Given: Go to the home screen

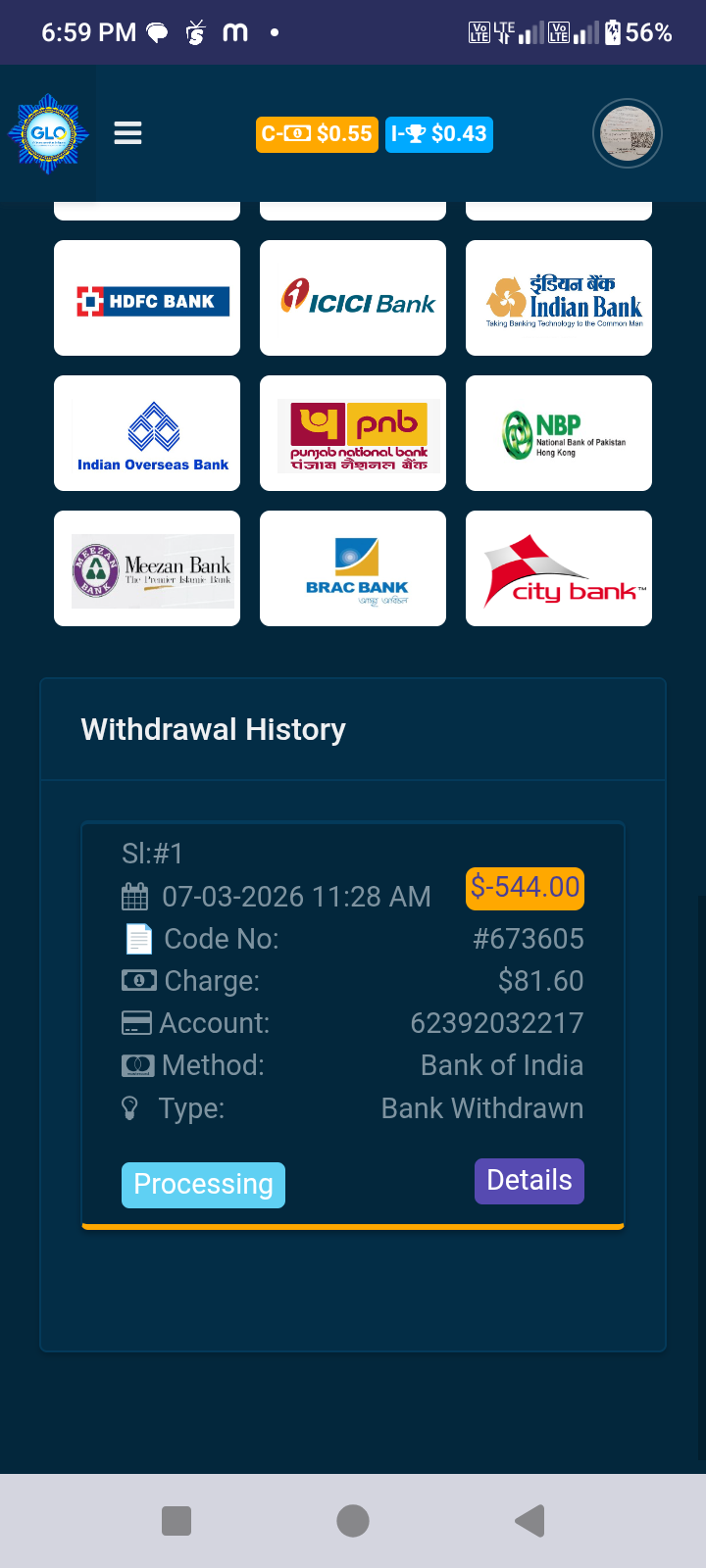Looking at the screenshot, I should coord(353,1521).
